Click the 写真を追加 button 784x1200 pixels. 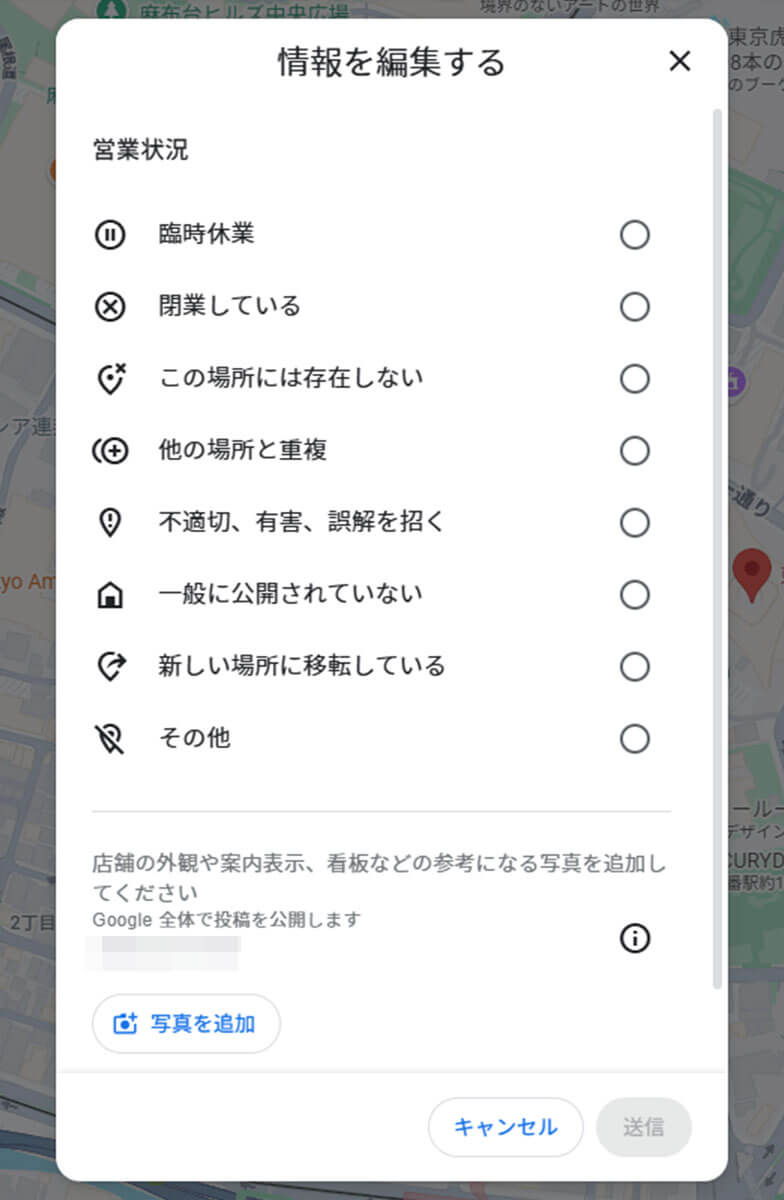coord(186,1023)
